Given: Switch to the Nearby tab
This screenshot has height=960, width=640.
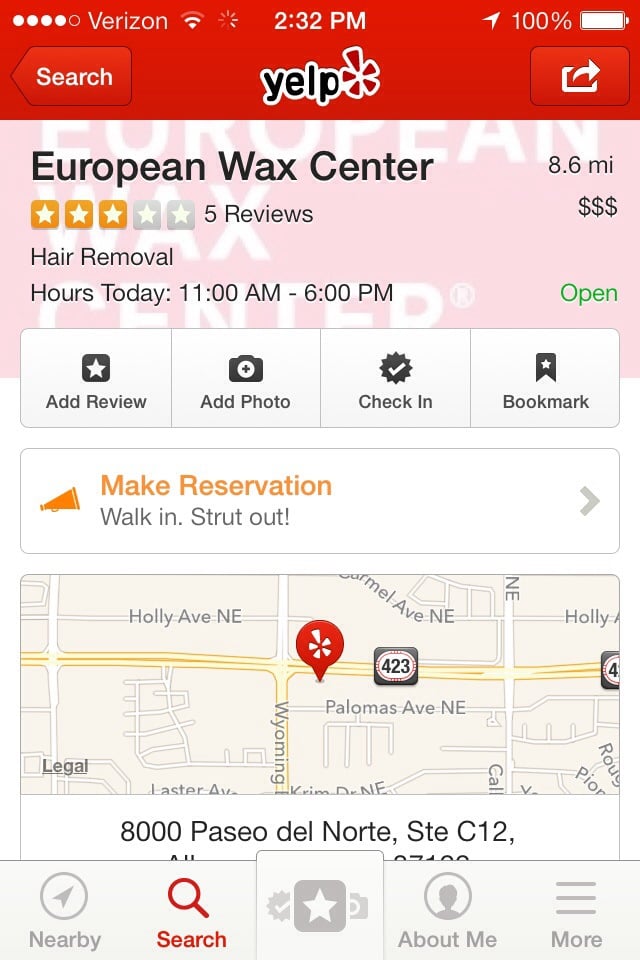Looking at the screenshot, I should point(64,911).
